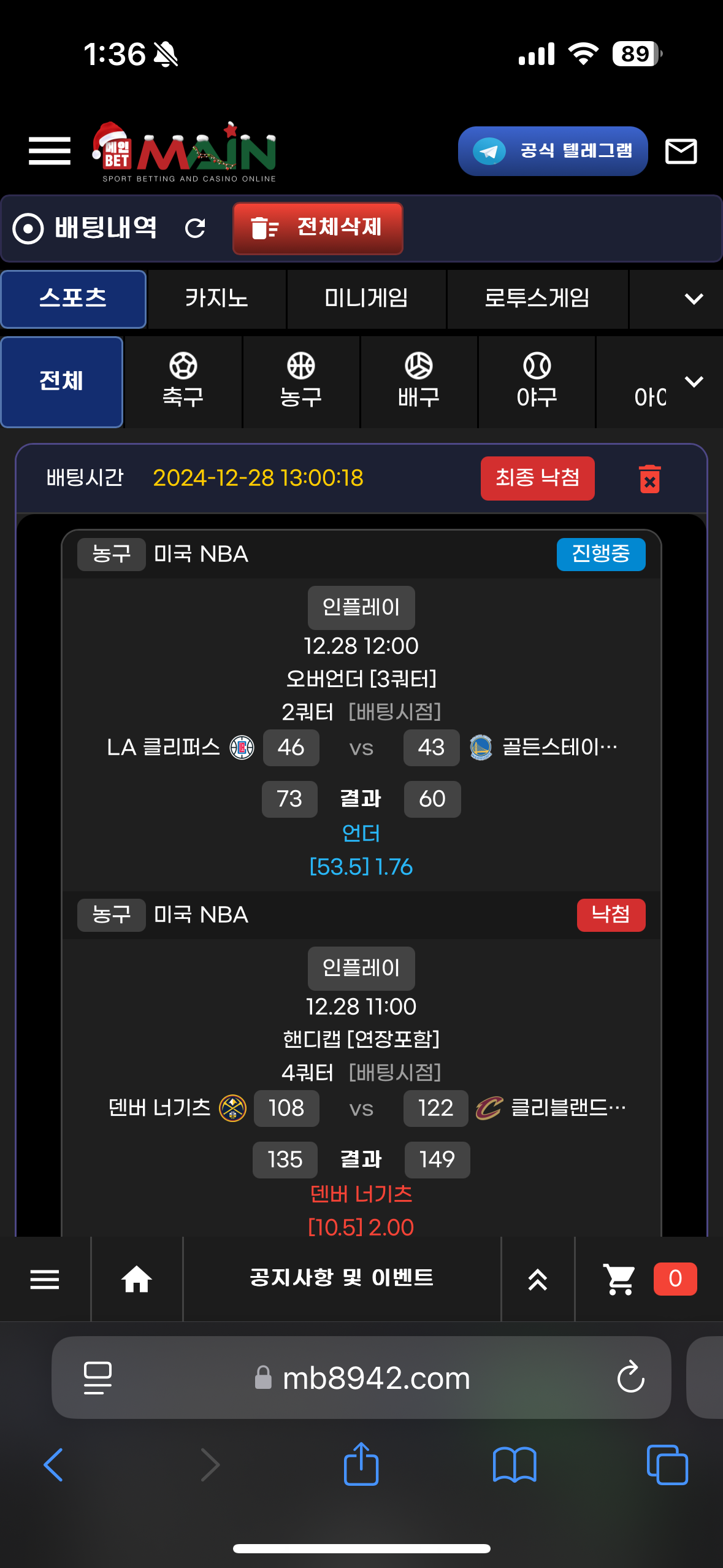This screenshot has height=1568, width=723.
Task: Delete the 2024-12-28 13:00:18 bet slip
Action: tap(649, 478)
